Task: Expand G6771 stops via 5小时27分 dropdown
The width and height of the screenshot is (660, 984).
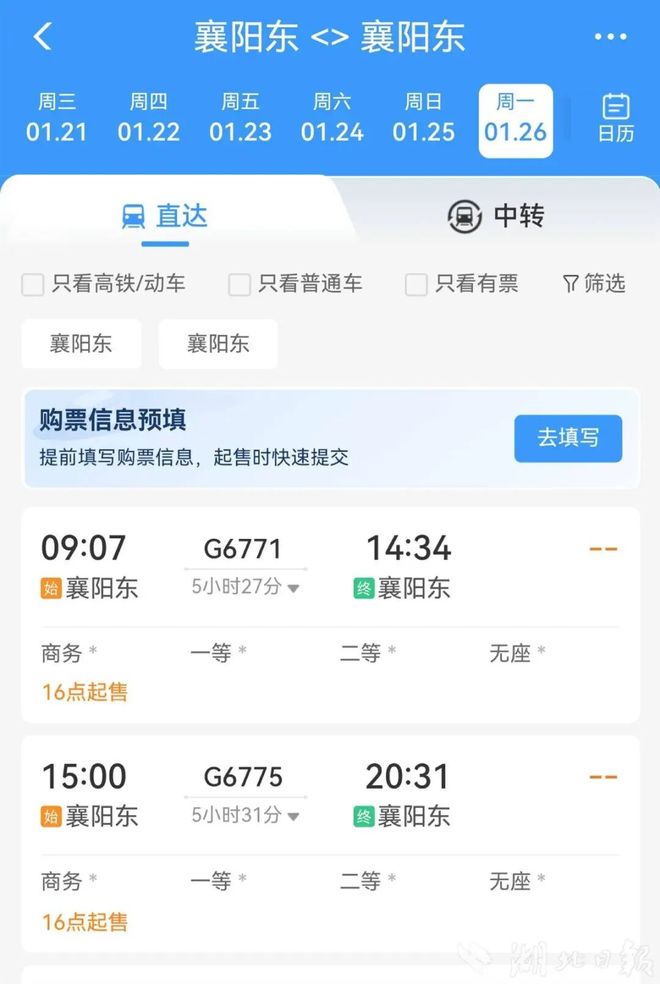Action: pos(245,587)
